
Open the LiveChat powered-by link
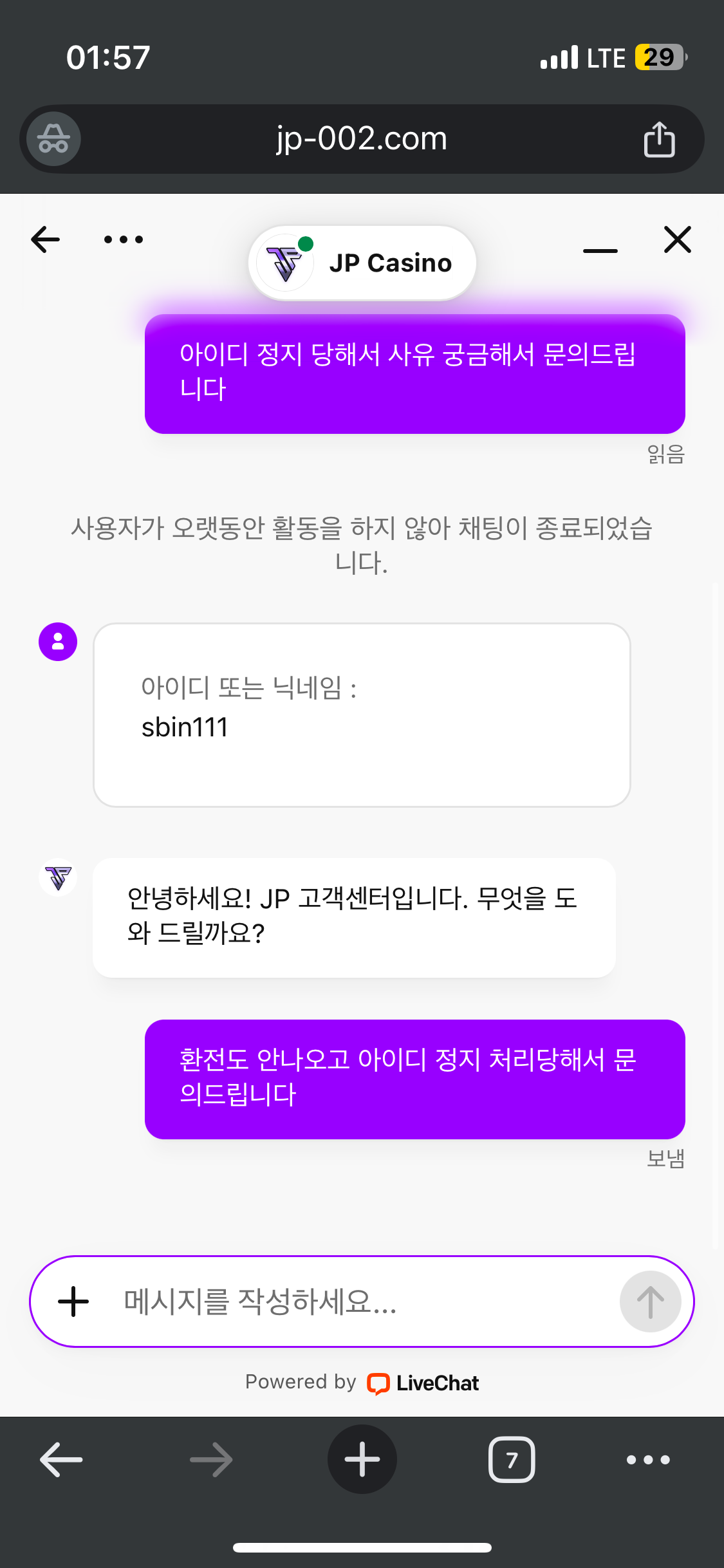[423, 1383]
